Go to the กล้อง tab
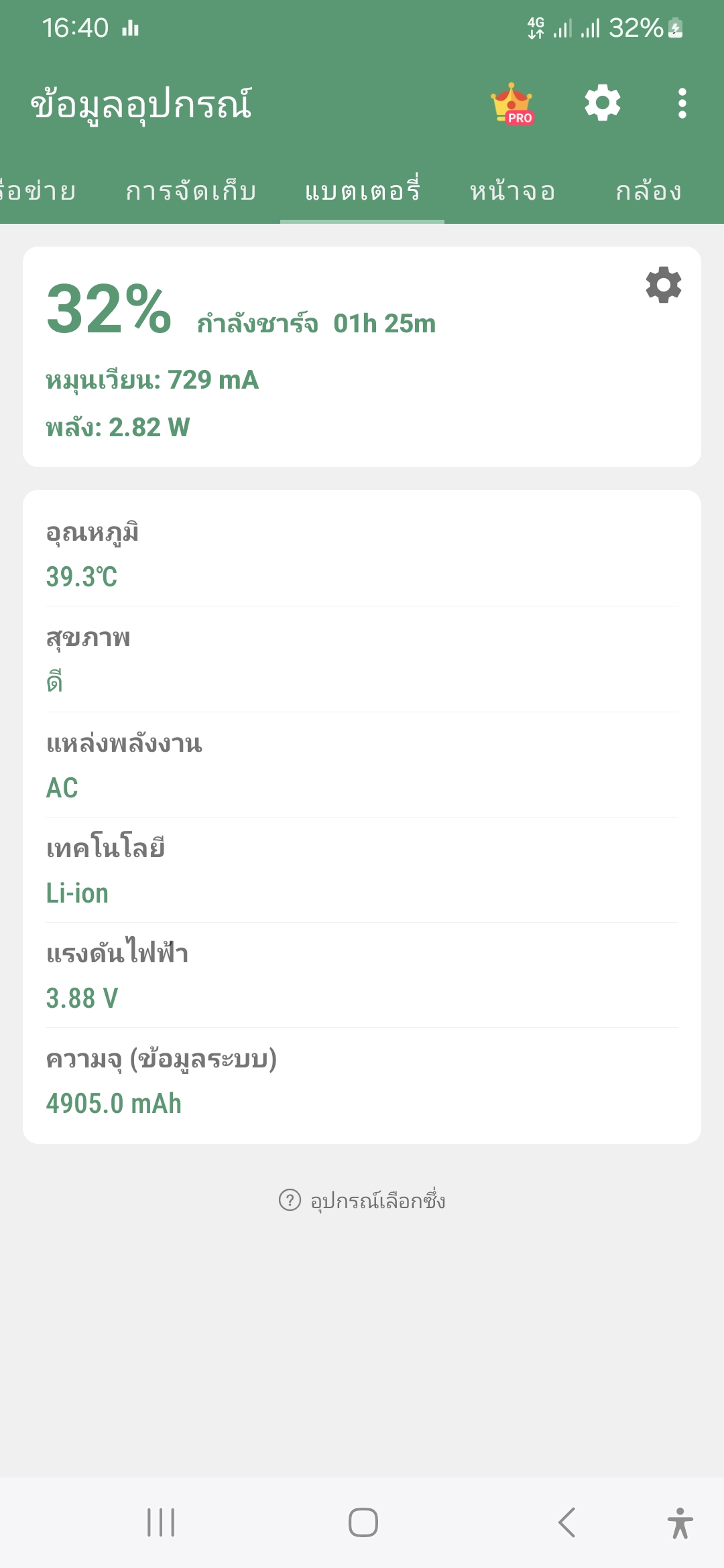Screen dimensions: 724x1568 (649, 192)
